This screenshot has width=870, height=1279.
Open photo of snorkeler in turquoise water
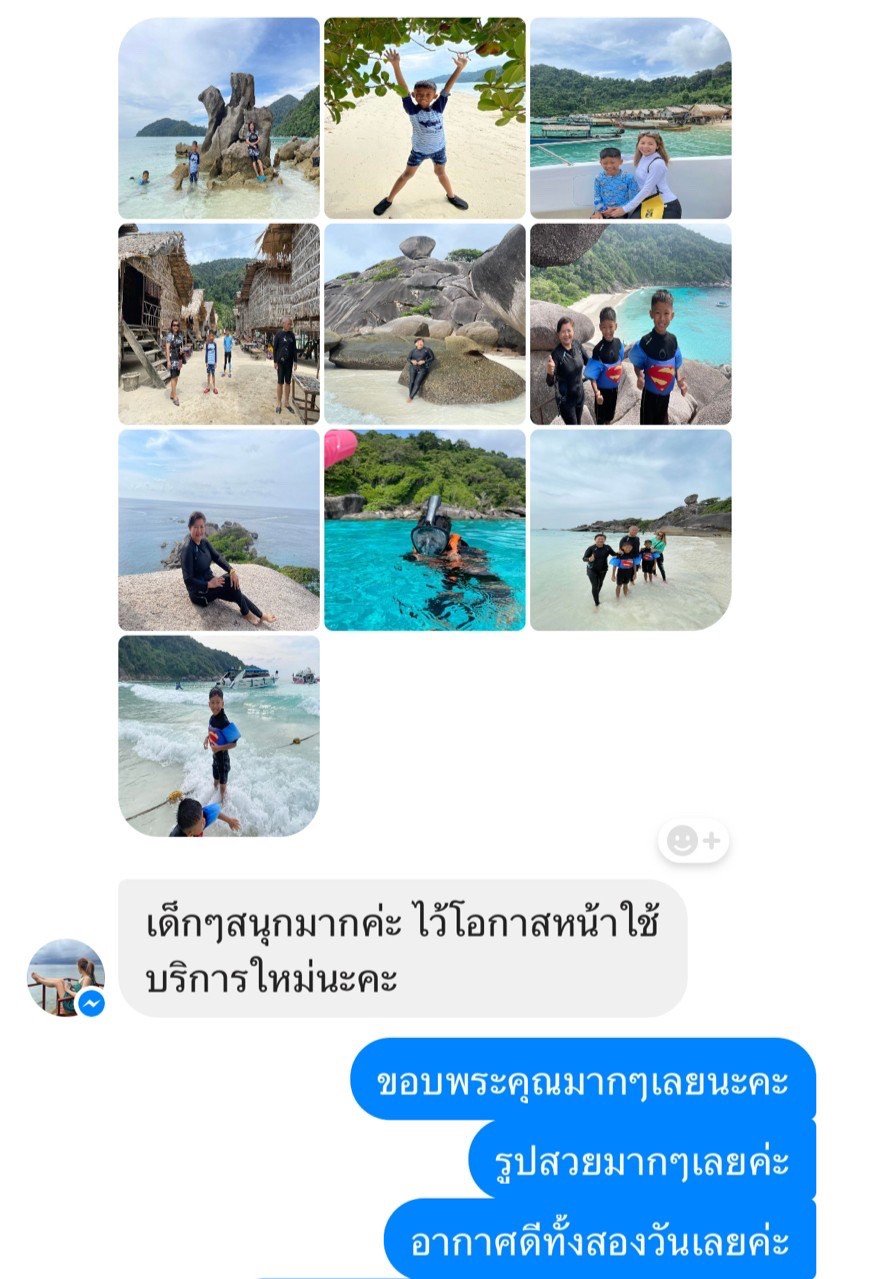[x=424, y=530]
